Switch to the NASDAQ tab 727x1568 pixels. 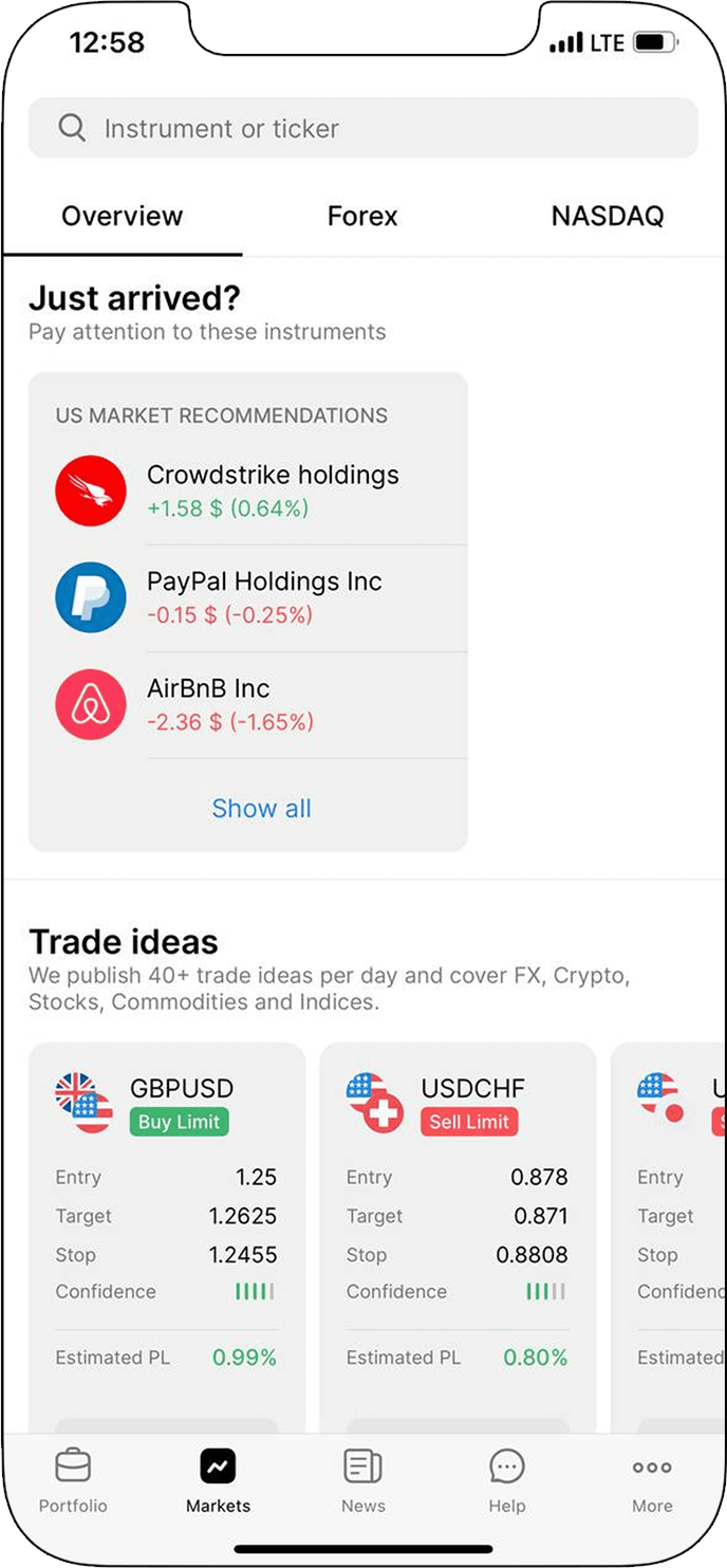tap(607, 216)
